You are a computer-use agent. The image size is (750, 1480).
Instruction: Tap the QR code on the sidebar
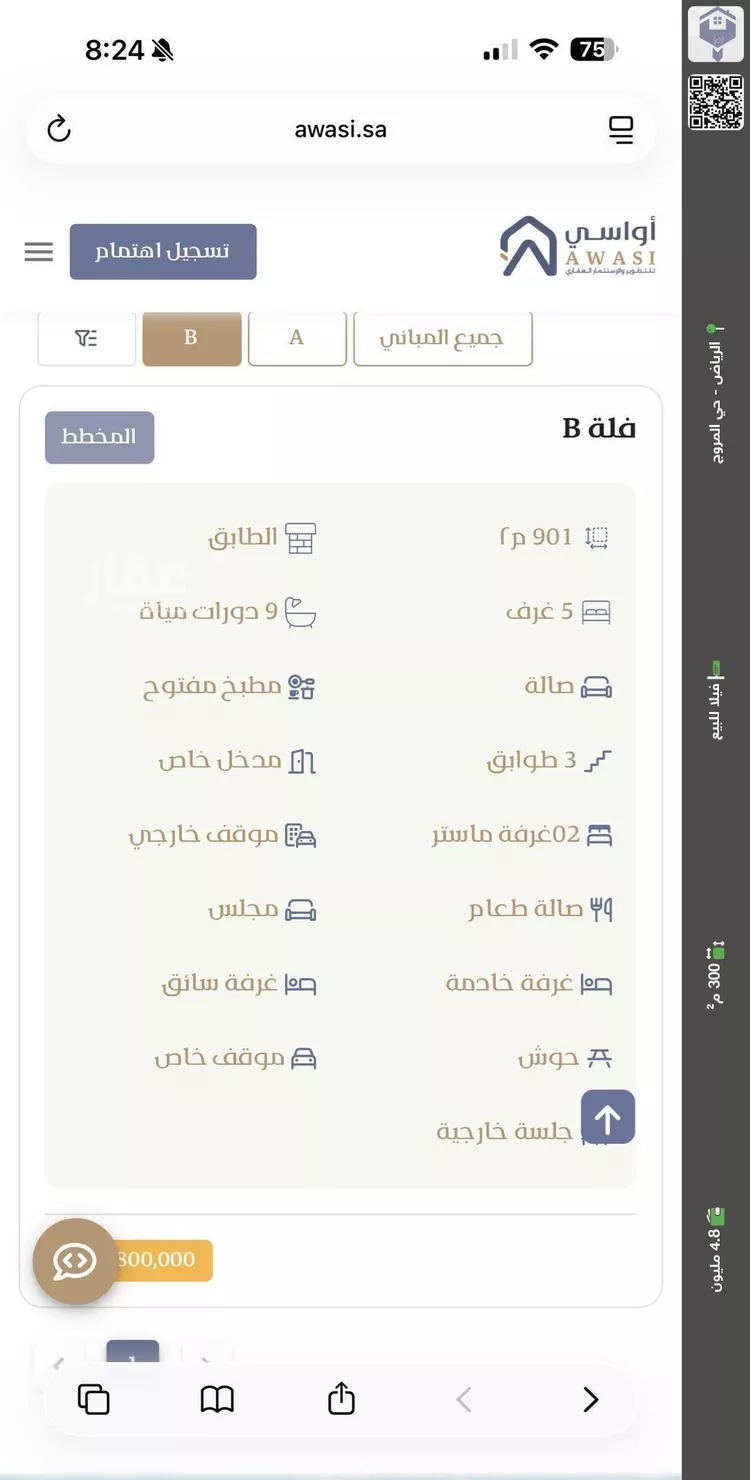point(715,102)
